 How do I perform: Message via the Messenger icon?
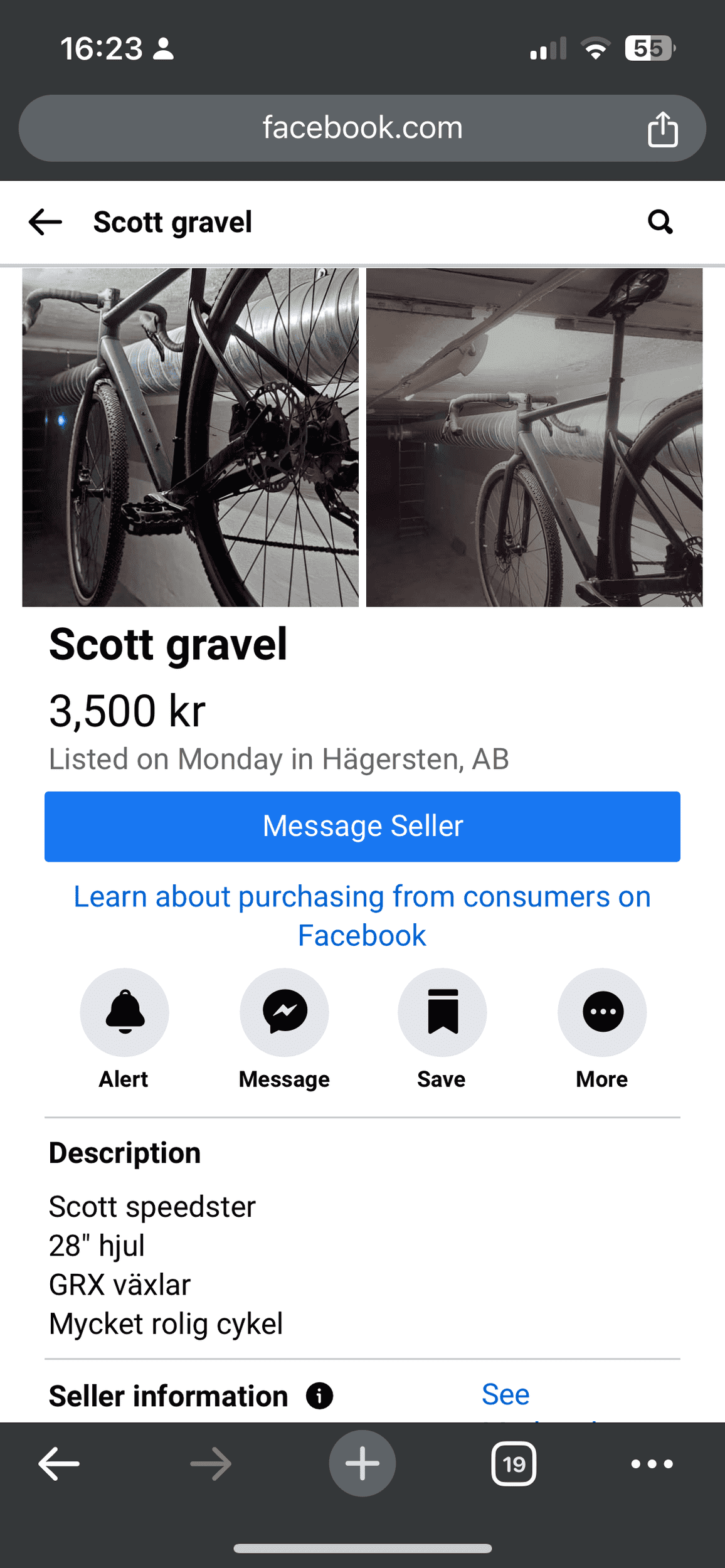coord(285,1012)
